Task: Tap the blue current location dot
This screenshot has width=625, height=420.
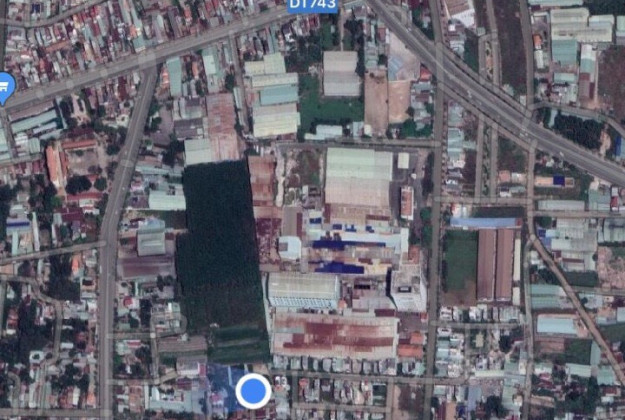Action: (x=254, y=390)
